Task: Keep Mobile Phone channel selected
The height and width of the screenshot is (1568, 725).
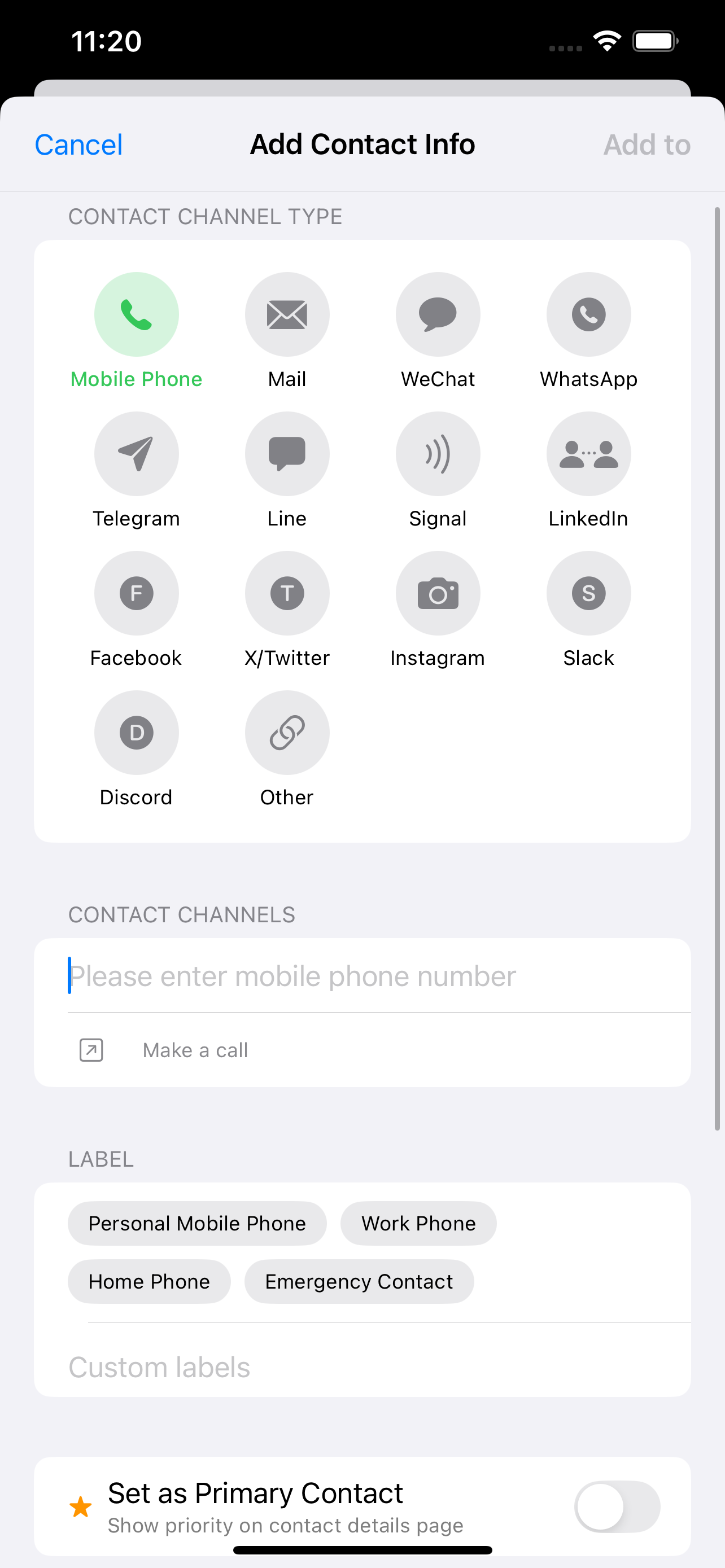Action: click(136, 313)
